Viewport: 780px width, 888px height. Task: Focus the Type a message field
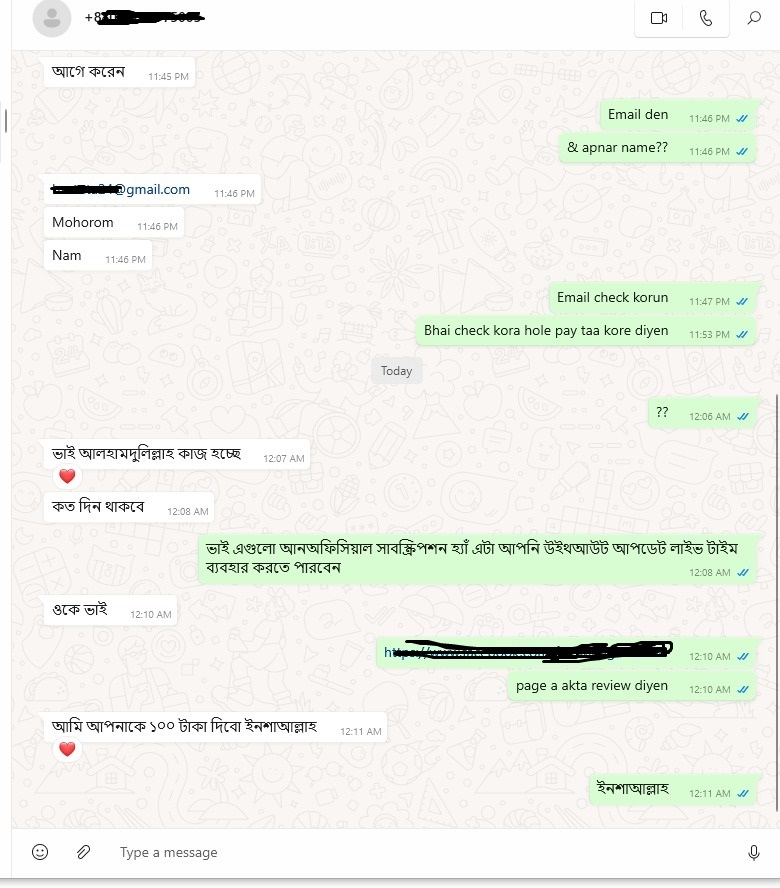[400, 852]
